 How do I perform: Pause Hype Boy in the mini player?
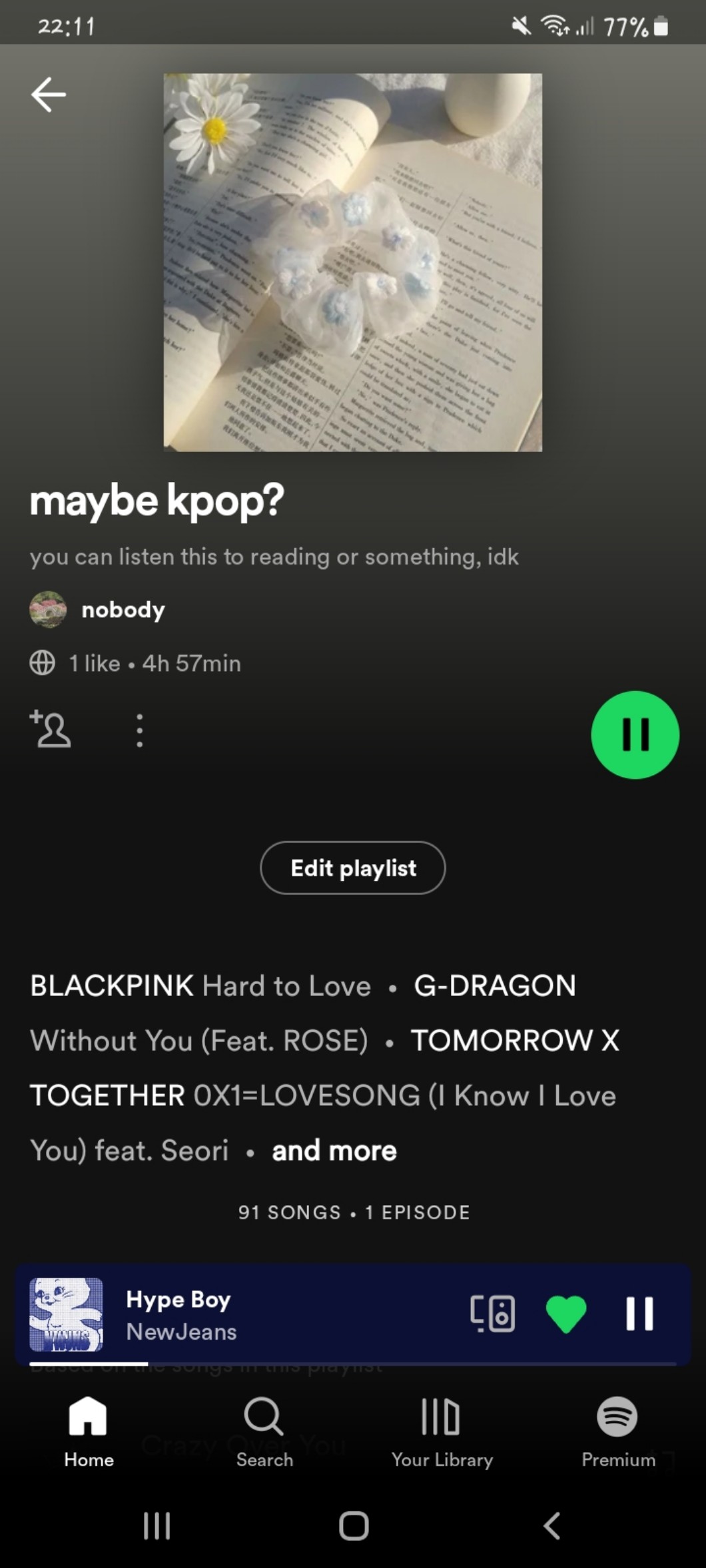click(x=639, y=1314)
